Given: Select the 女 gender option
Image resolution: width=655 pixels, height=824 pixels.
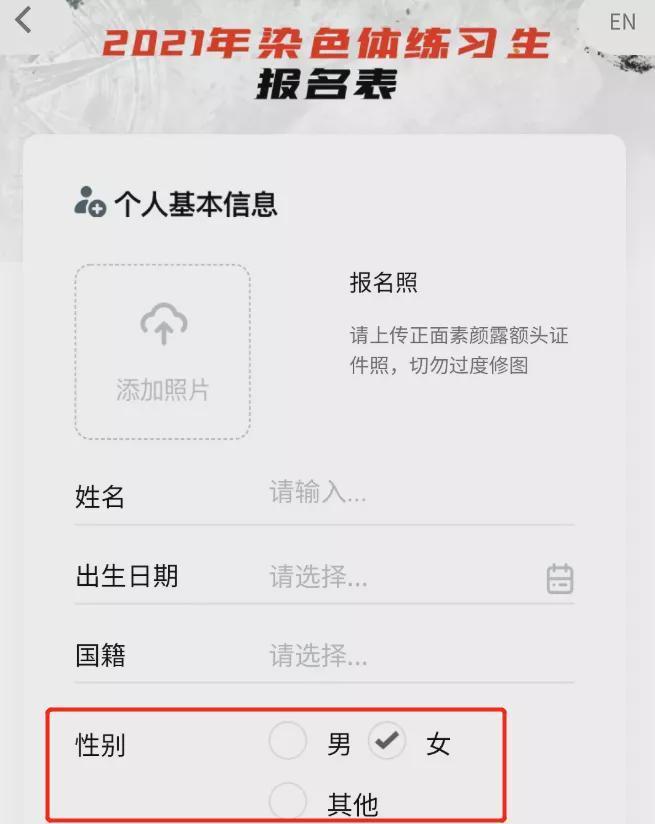Looking at the screenshot, I should coord(388,742).
